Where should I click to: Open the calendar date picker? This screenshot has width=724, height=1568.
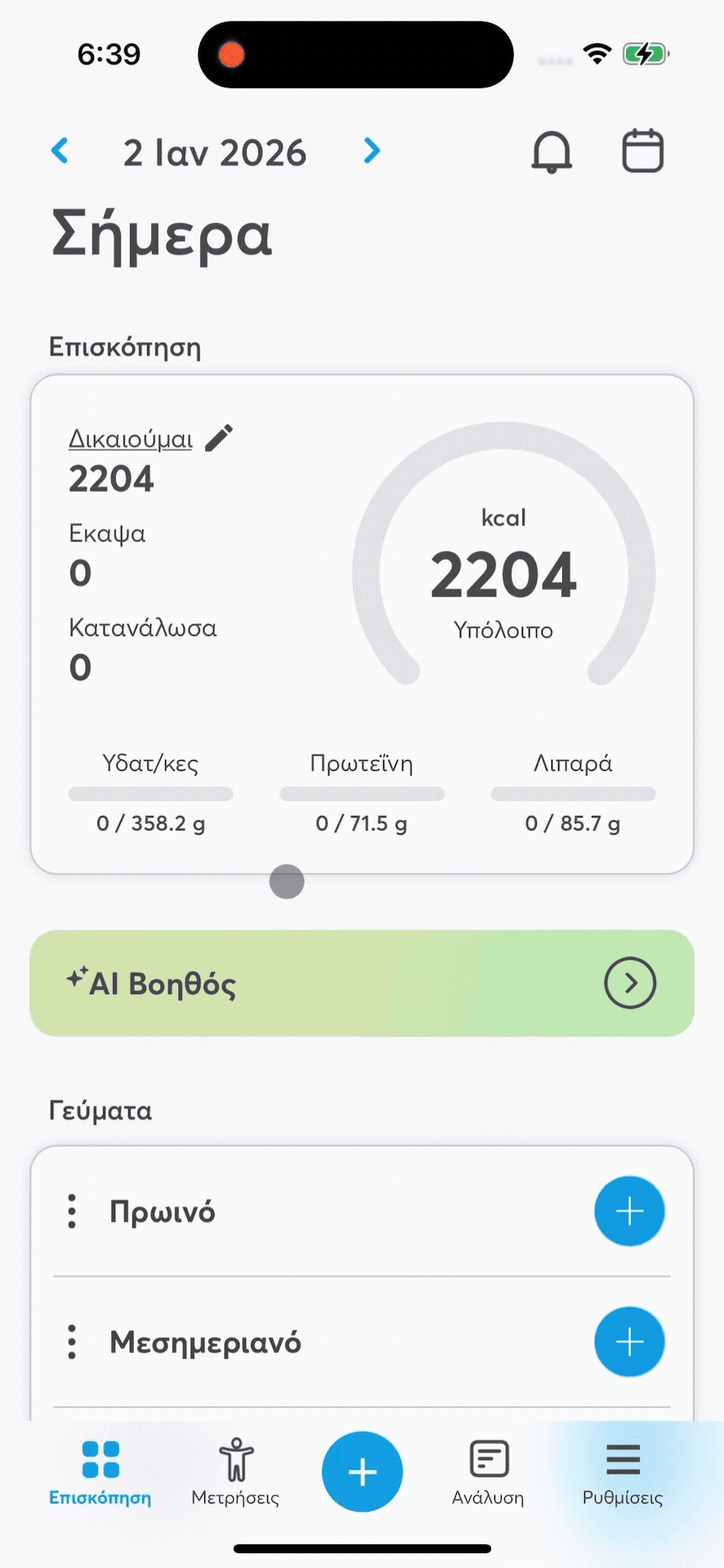click(642, 151)
